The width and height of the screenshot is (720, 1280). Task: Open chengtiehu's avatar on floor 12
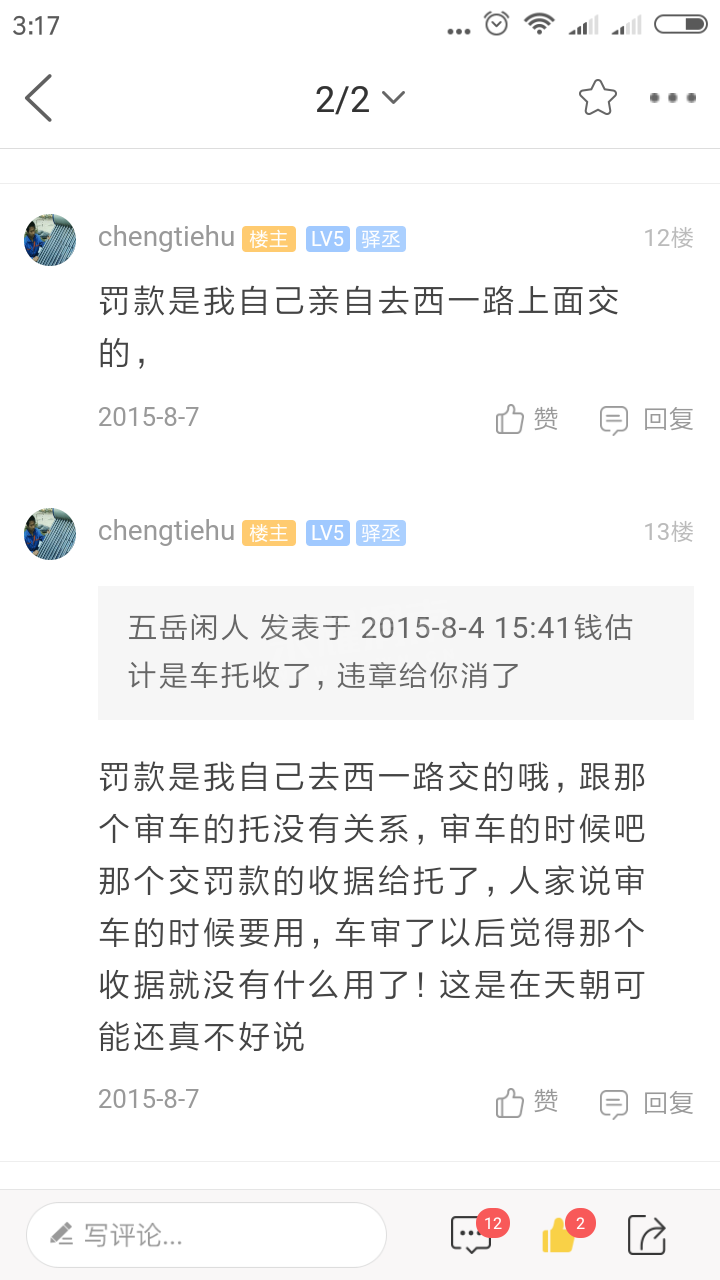pos(50,239)
